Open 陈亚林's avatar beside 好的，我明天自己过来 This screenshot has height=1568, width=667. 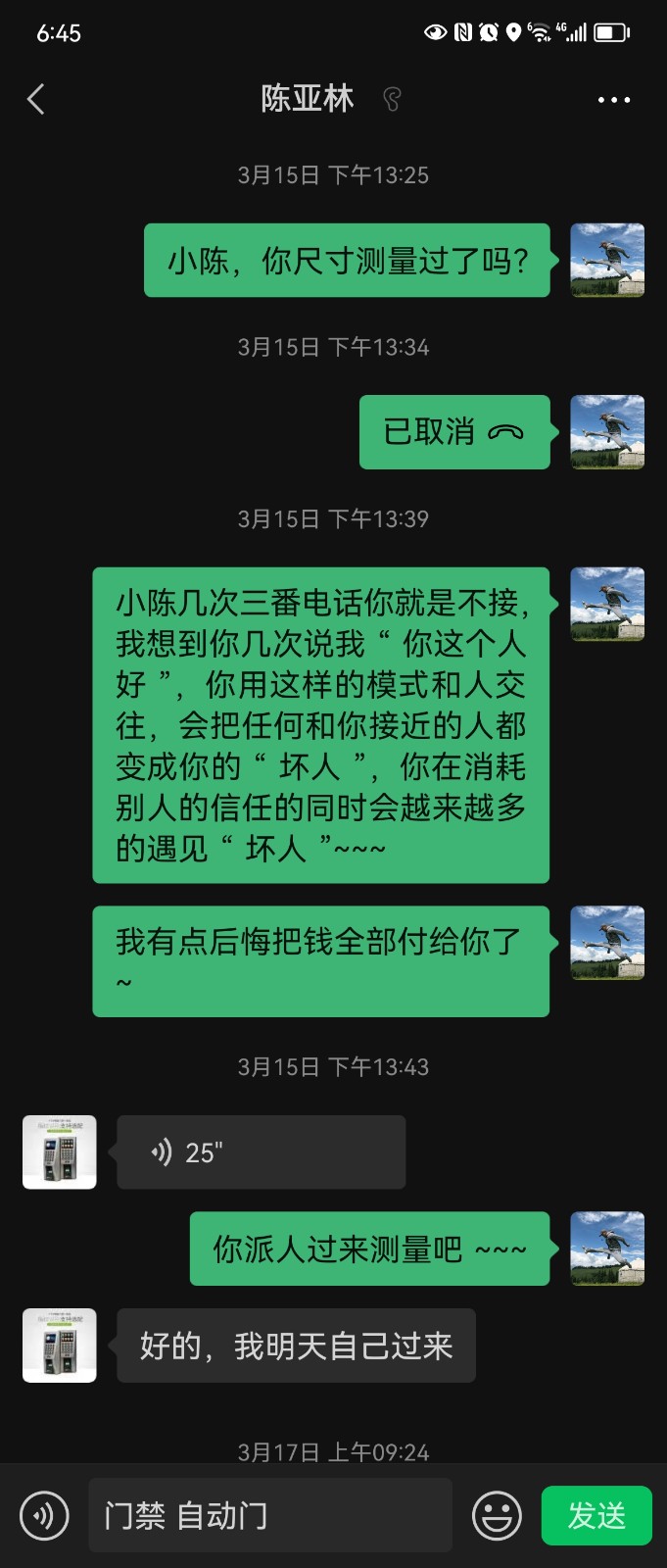(60, 1346)
